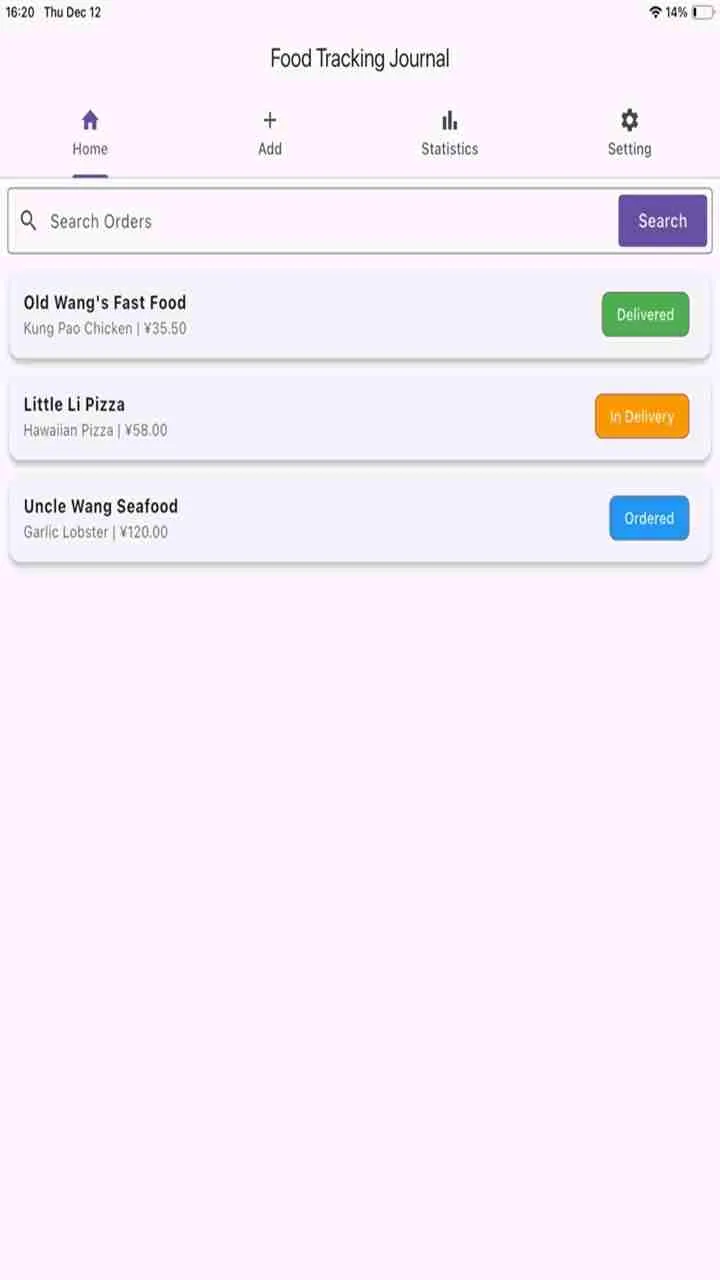Switch to the Add tab
The height and width of the screenshot is (1280, 720).
pos(270,134)
